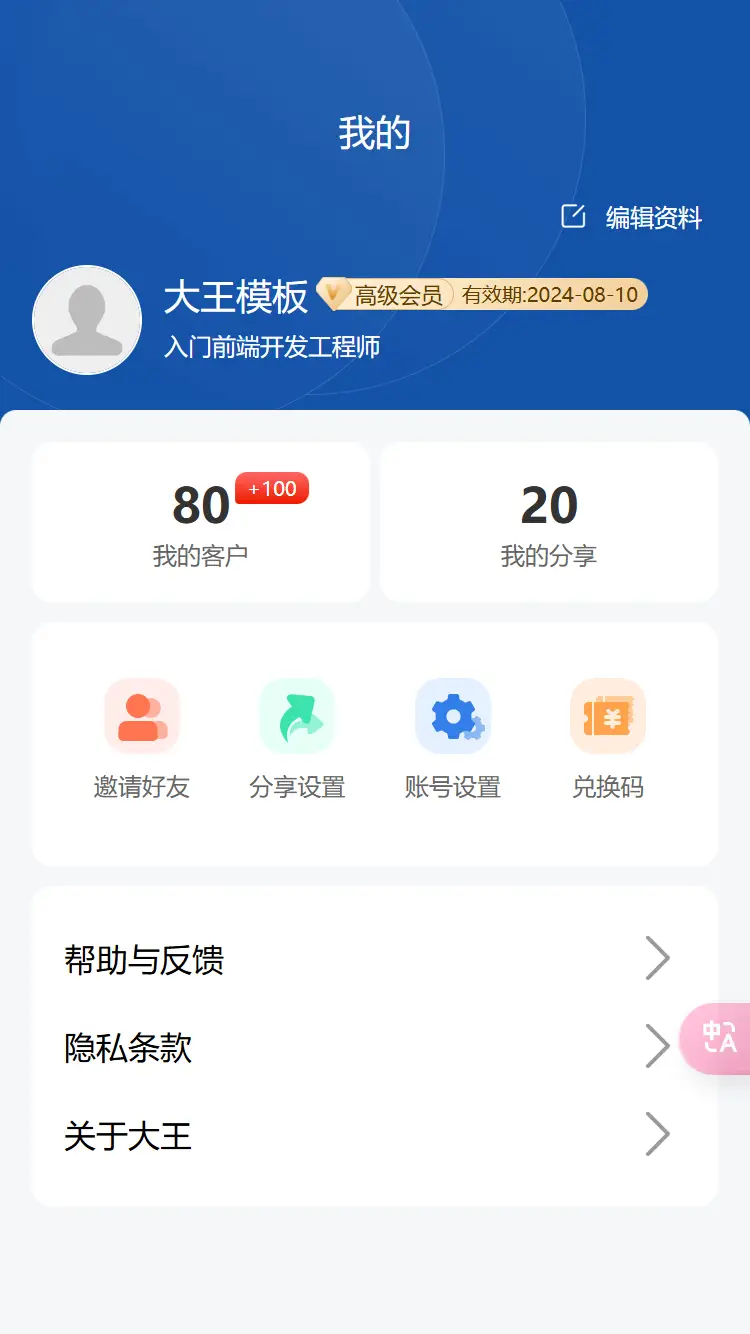View 隐私条款 privacy terms
Image resolution: width=750 pixels, height=1334 pixels.
click(x=374, y=1047)
